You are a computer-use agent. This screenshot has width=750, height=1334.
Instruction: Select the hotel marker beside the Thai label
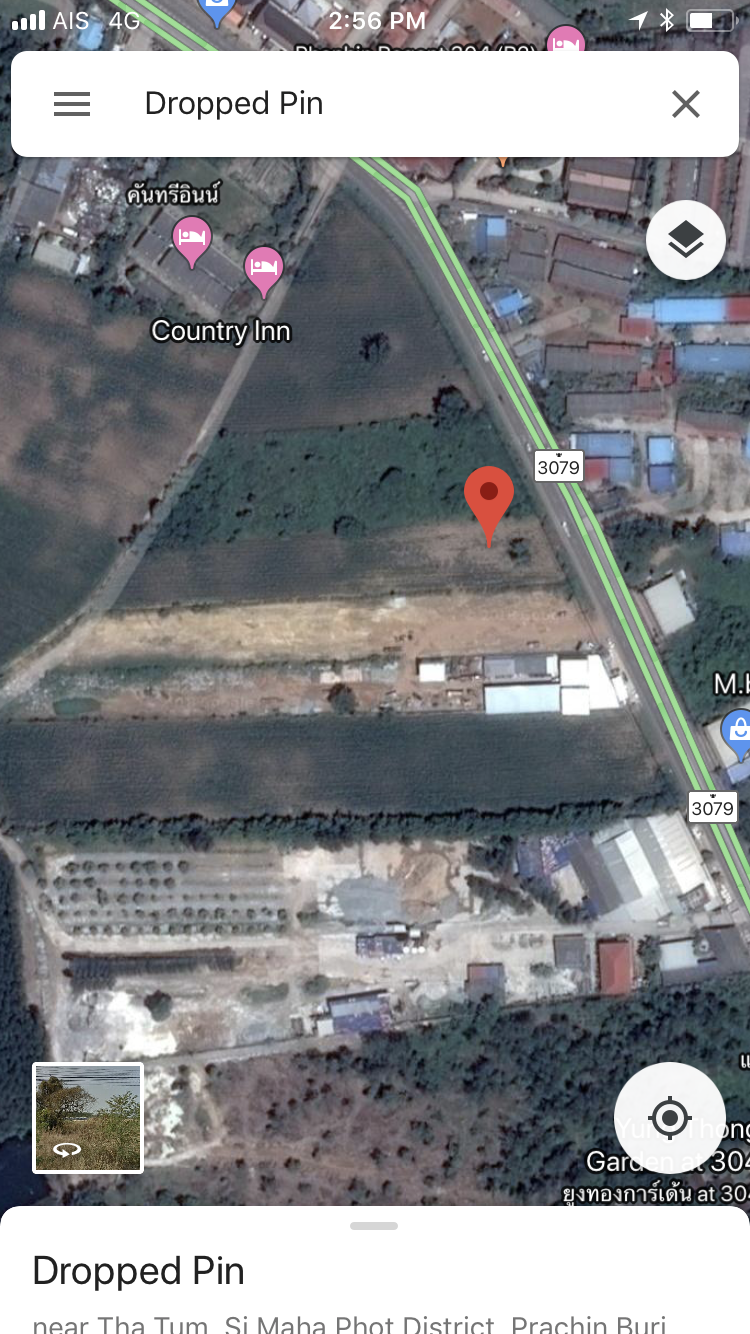coord(192,242)
